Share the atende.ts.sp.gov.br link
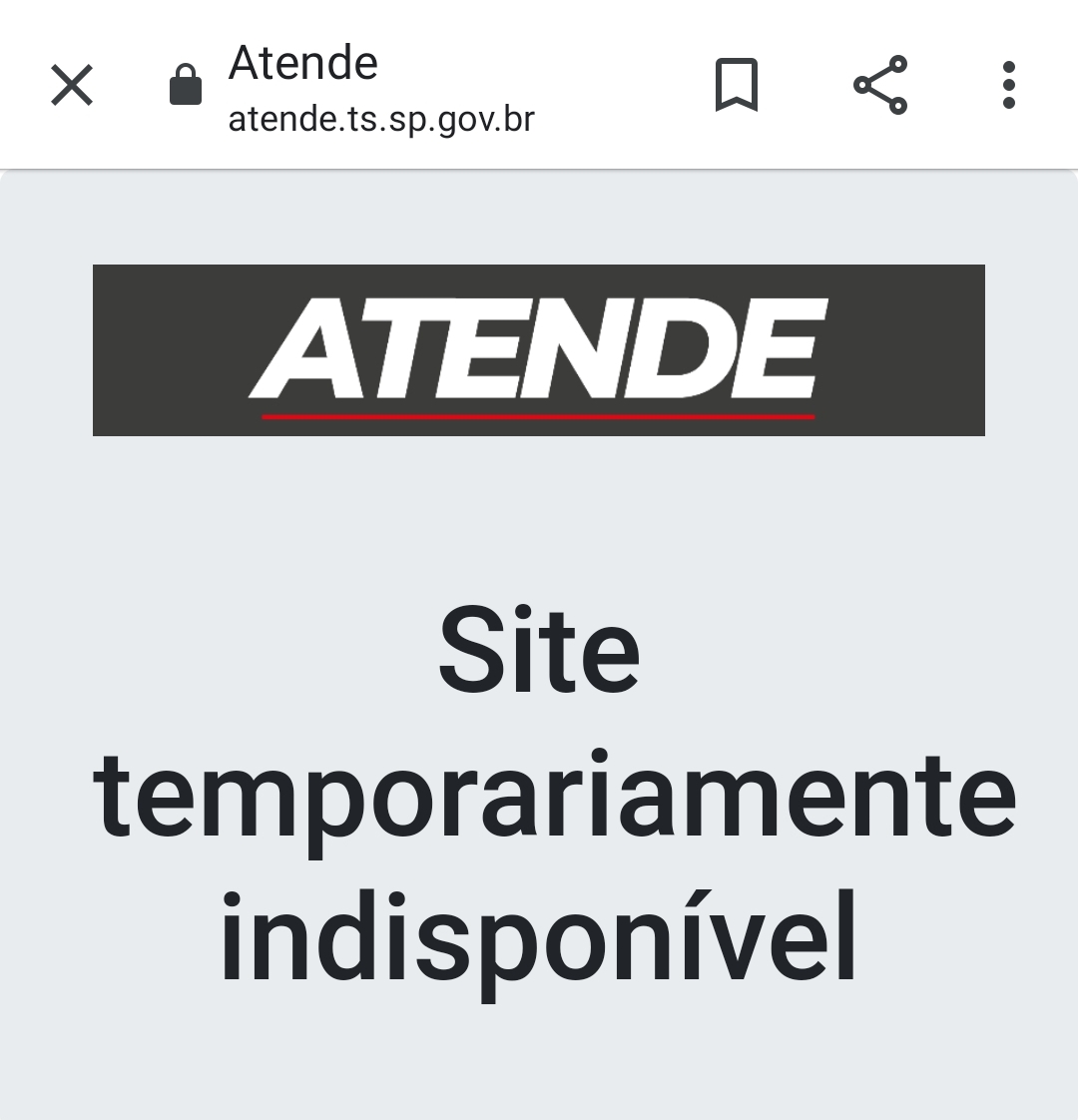Image resolution: width=1078 pixels, height=1120 pixels. [880, 85]
